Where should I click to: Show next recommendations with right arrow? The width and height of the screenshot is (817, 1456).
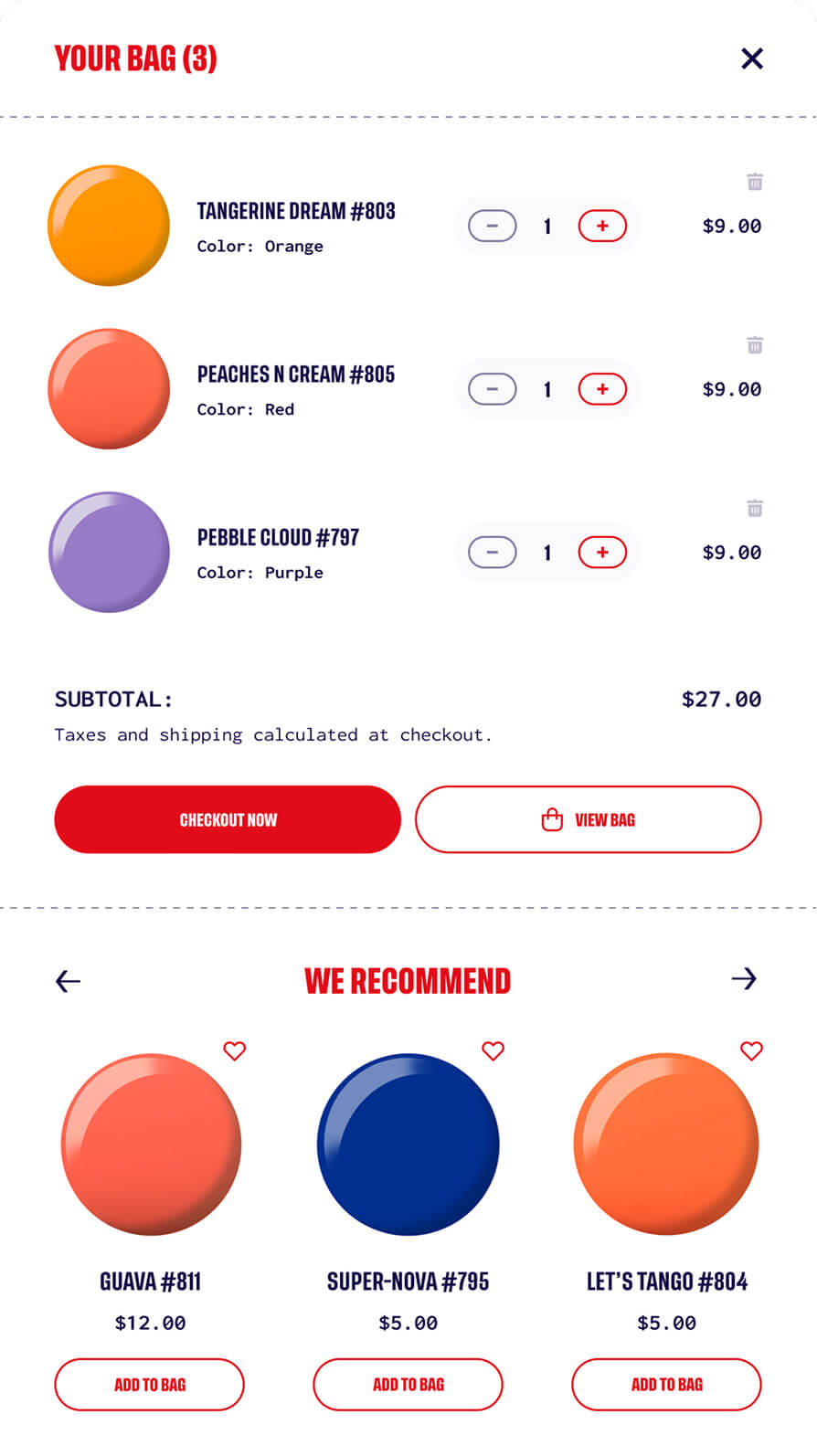[x=744, y=979]
